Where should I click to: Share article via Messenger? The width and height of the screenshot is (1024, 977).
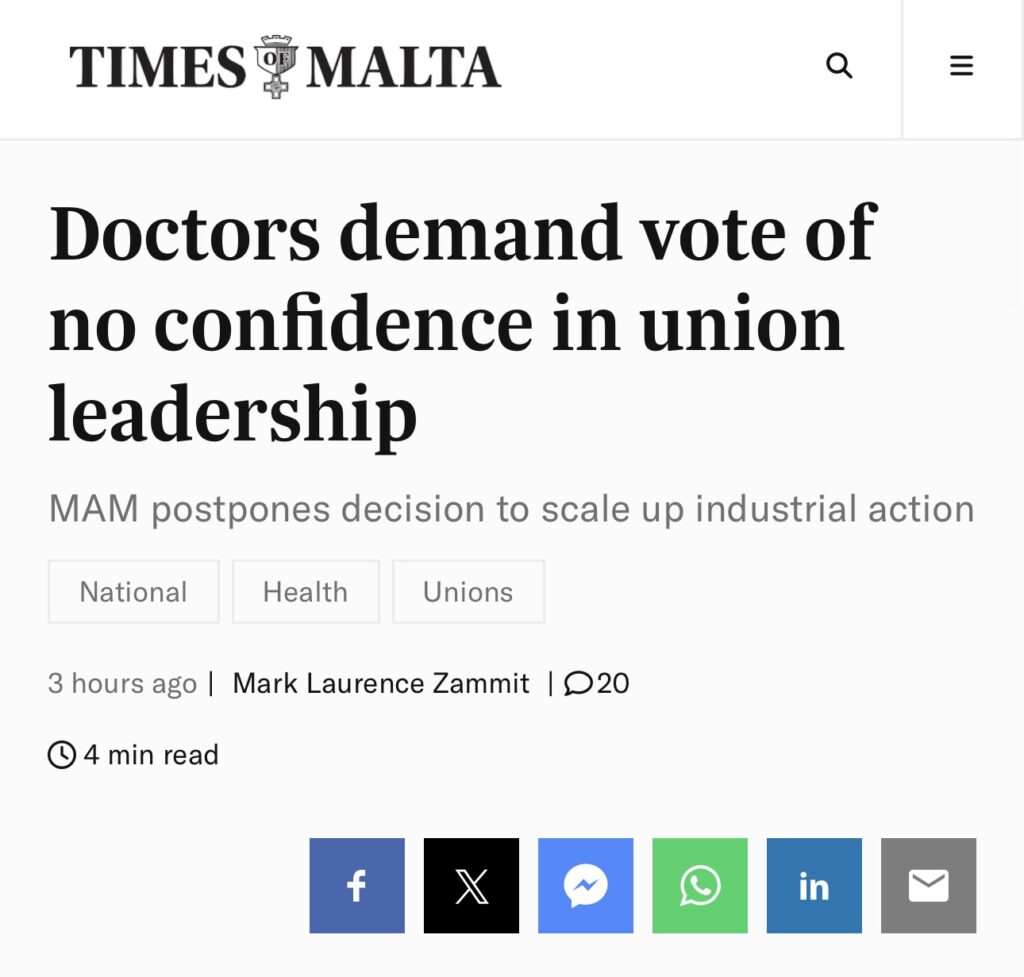point(585,886)
